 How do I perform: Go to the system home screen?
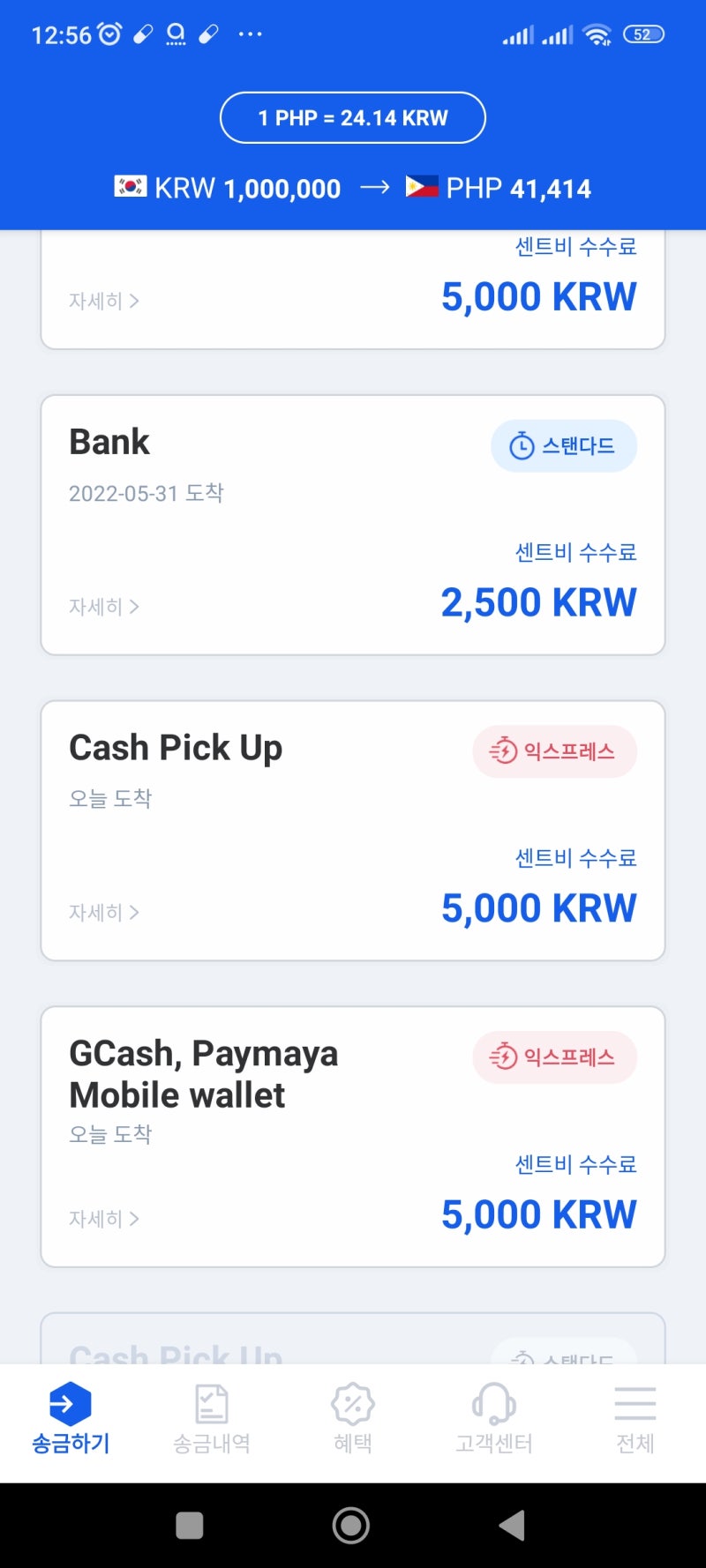coord(351,1525)
